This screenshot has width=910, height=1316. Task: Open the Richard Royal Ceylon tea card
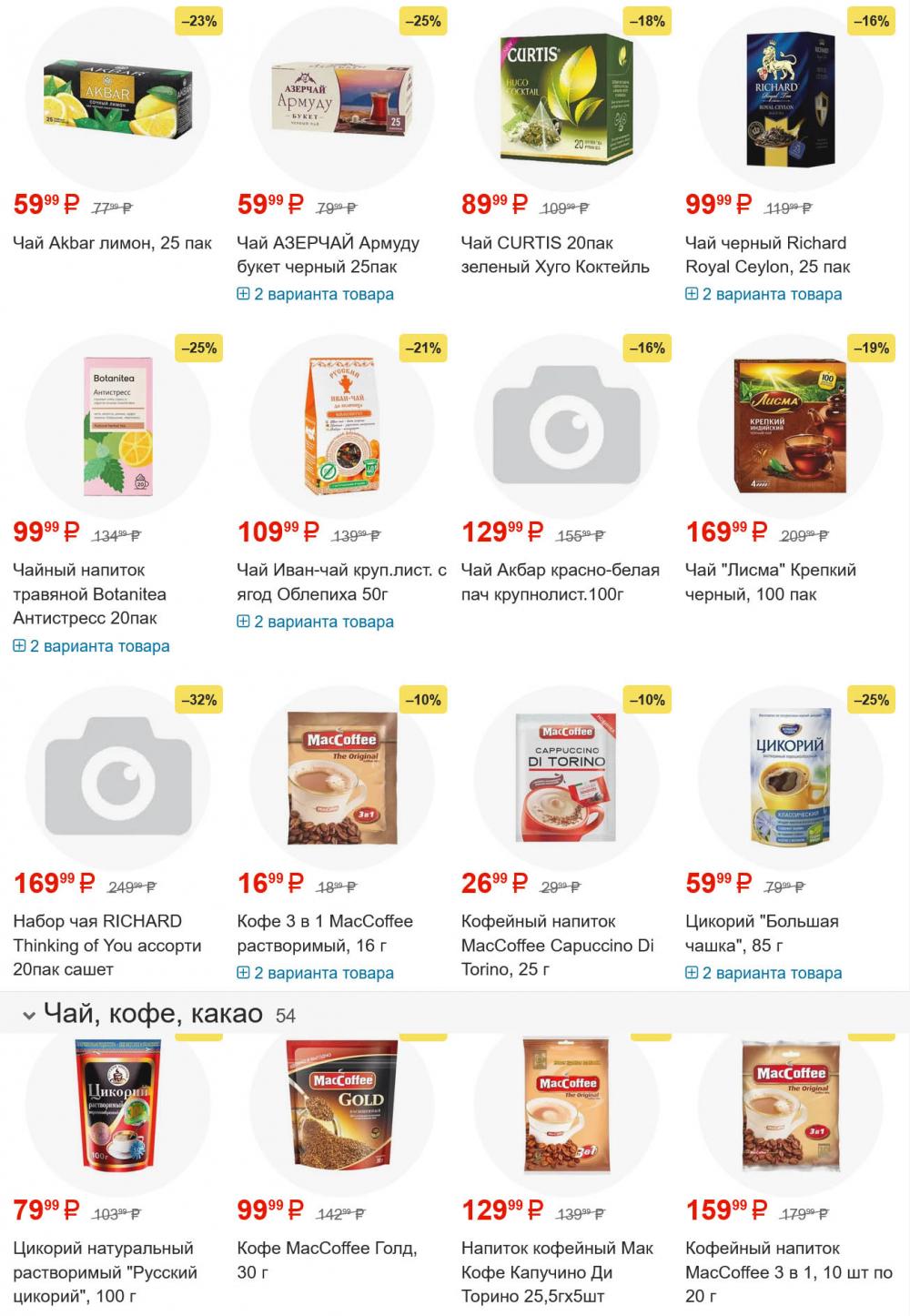767,255
